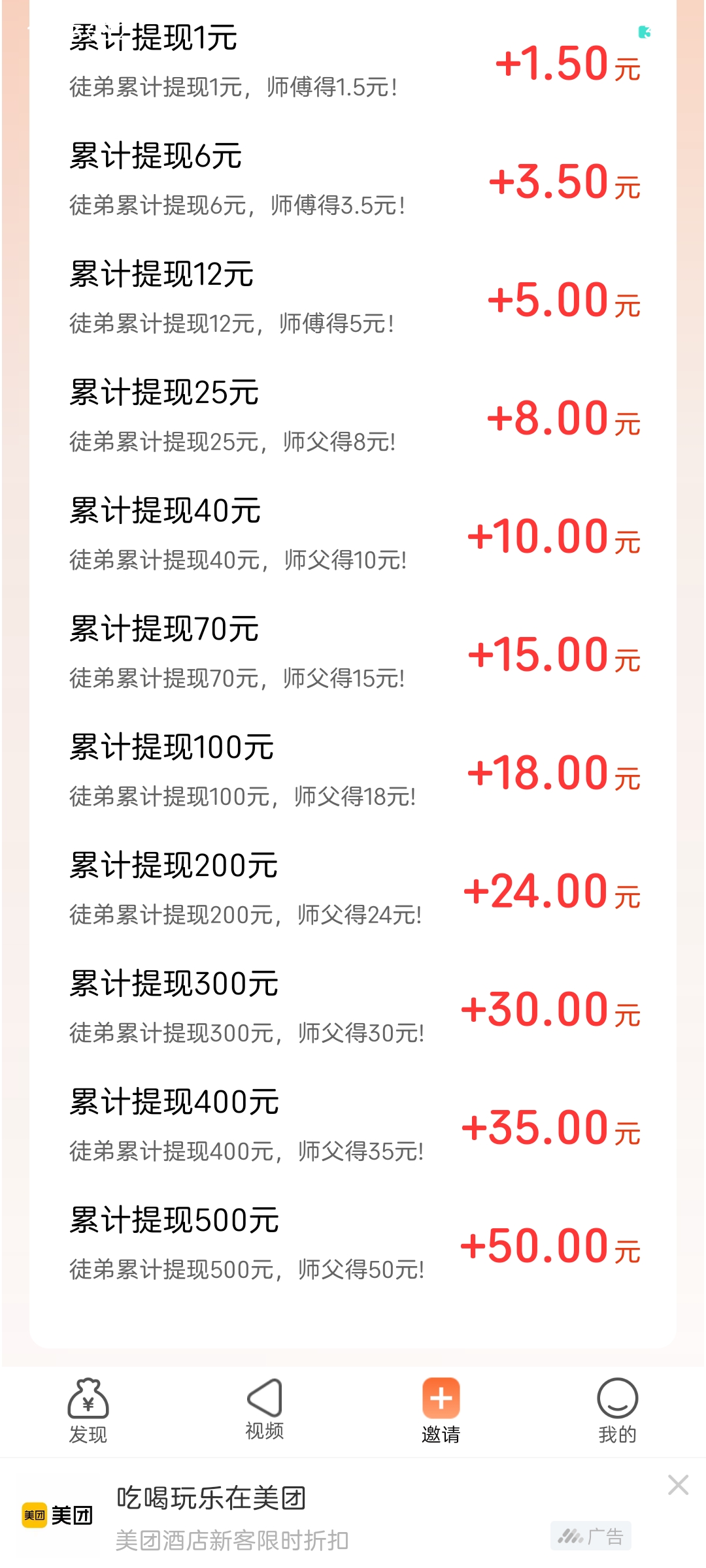Open the 视频 tab
The height and width of the screenshot is (1568, 706).
264,1410
